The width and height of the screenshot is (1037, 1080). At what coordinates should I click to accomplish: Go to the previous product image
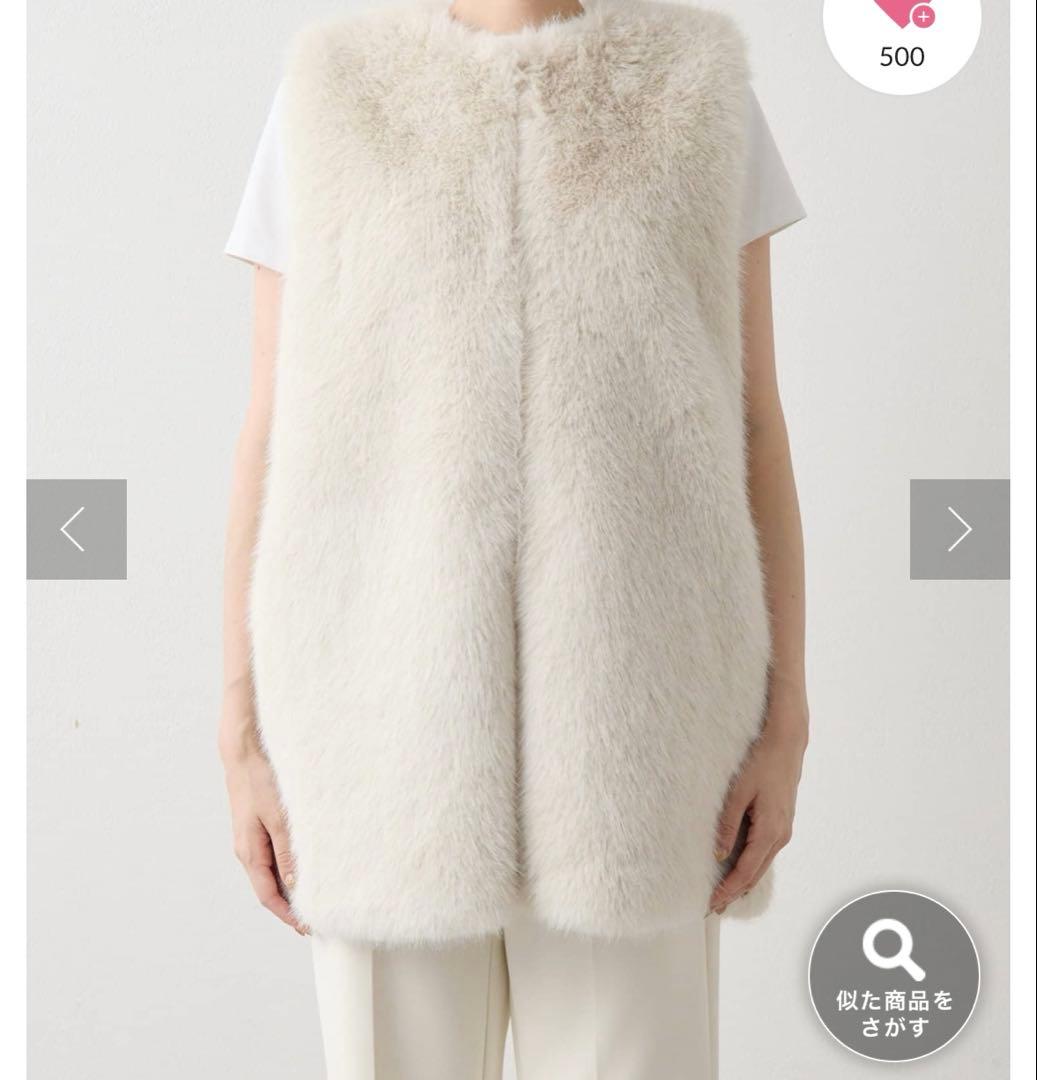click(x=76, y=529)
